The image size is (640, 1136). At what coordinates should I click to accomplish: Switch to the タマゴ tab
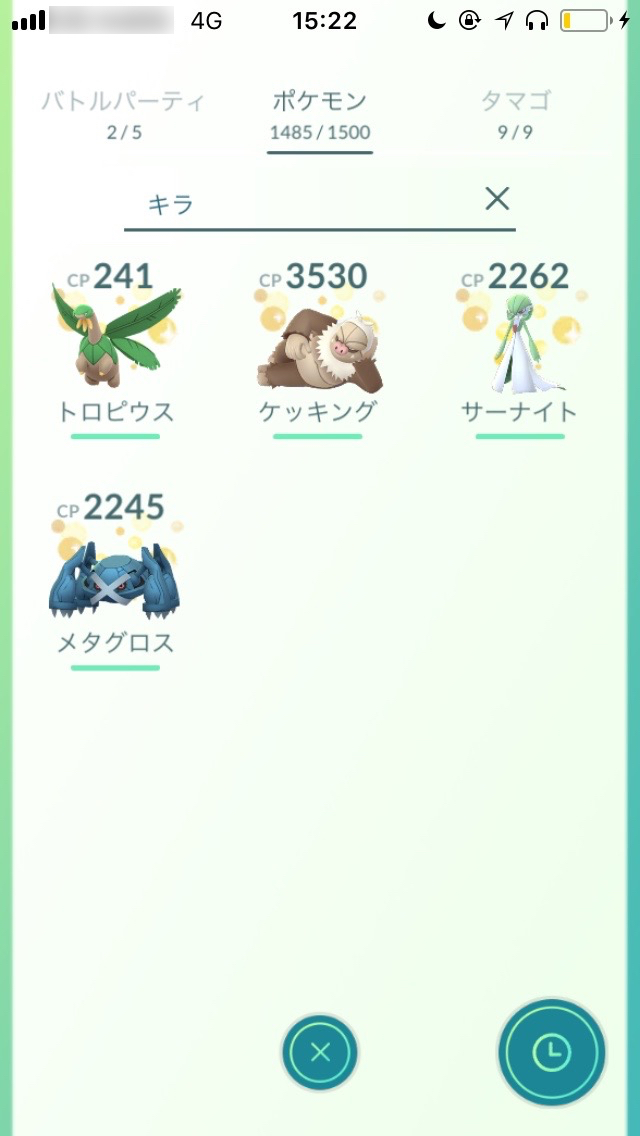[516, 113]
